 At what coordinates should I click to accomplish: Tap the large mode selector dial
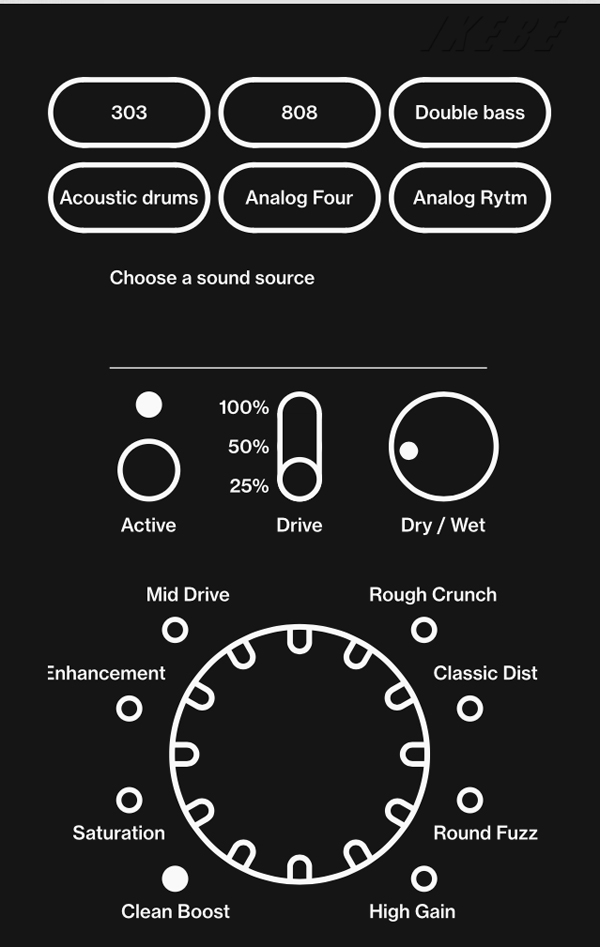tap(299, 753)
